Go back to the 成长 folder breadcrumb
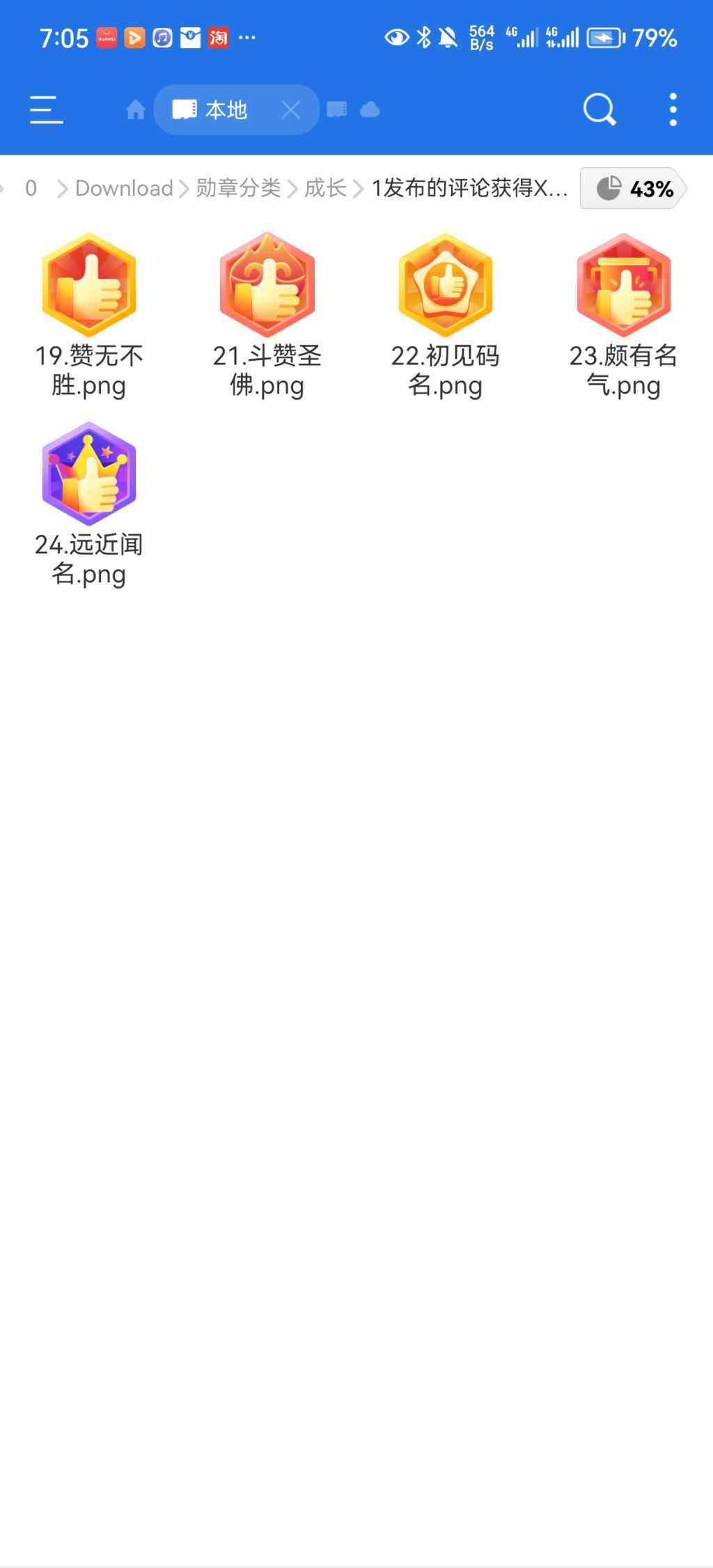 pos(325,188)
